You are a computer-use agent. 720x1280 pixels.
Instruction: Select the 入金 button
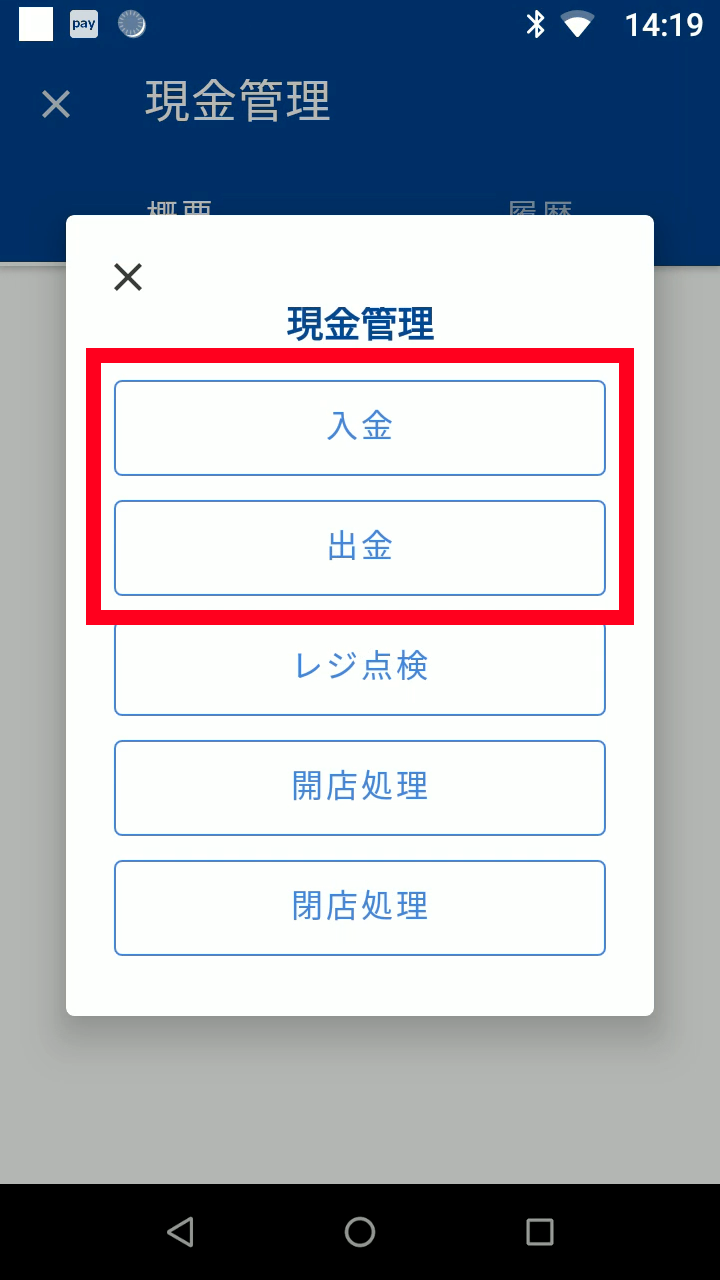tap(360, 427)
